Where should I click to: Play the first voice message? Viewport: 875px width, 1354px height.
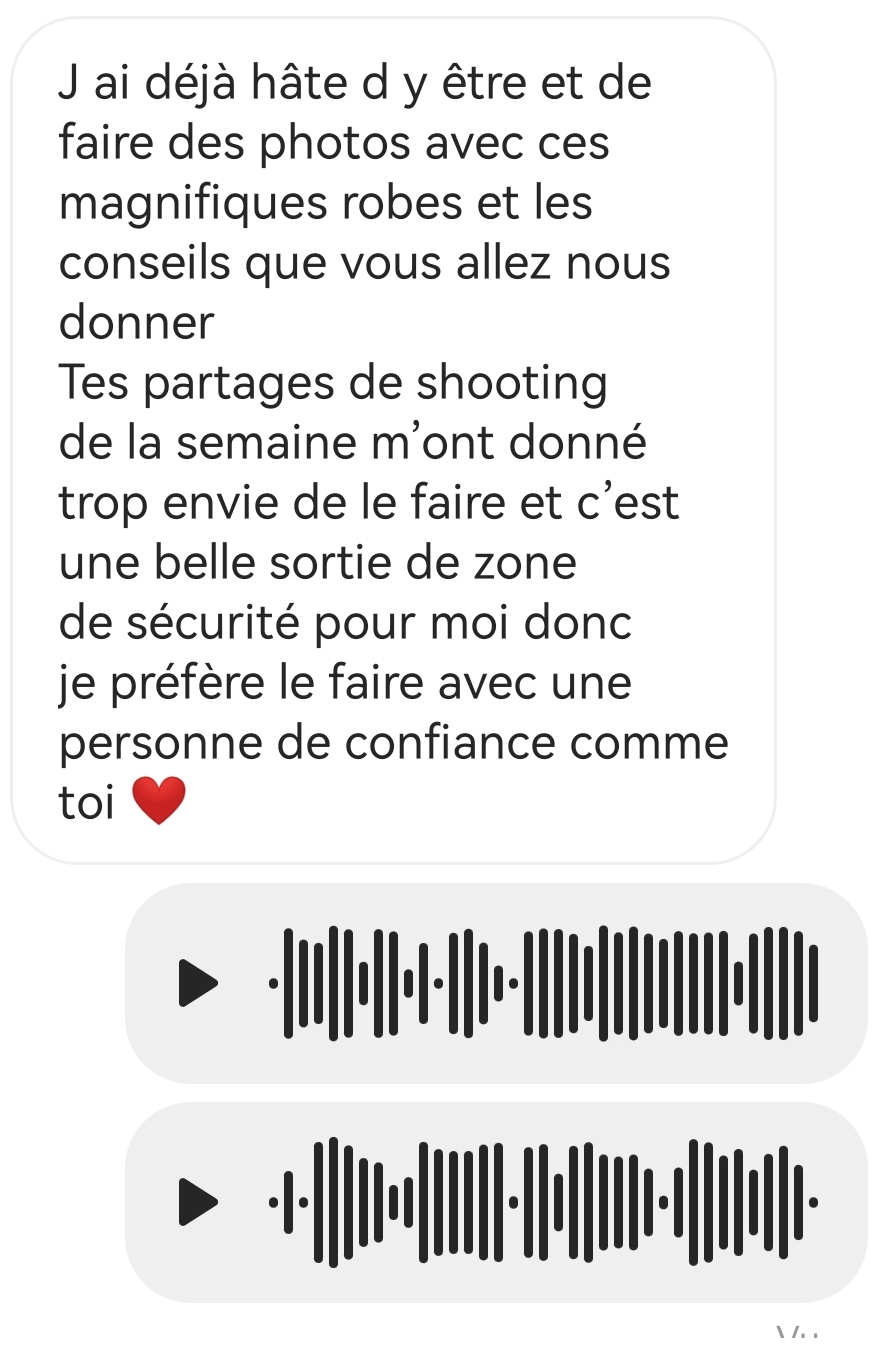tap(198, 983)
